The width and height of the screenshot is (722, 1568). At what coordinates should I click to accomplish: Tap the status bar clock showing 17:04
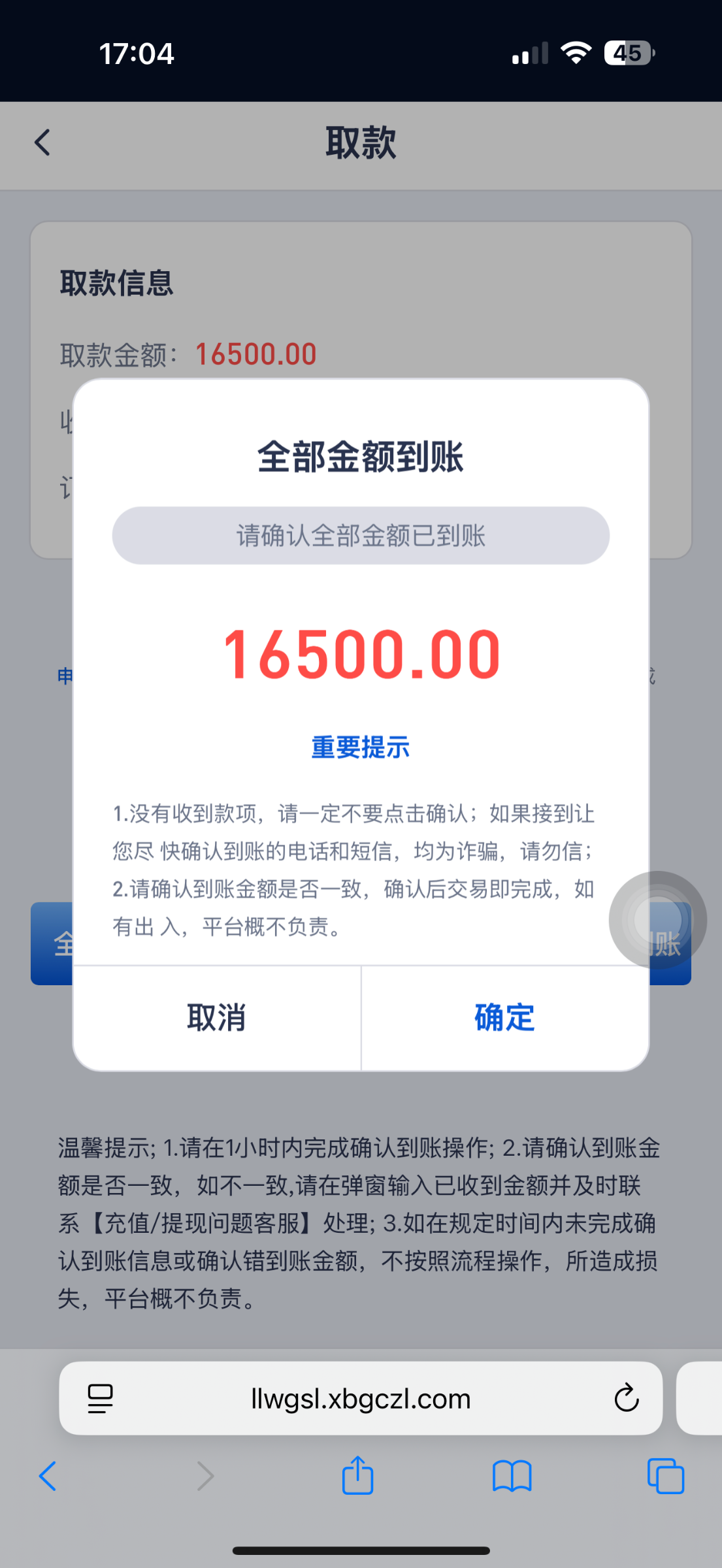[x=137, y=52]
